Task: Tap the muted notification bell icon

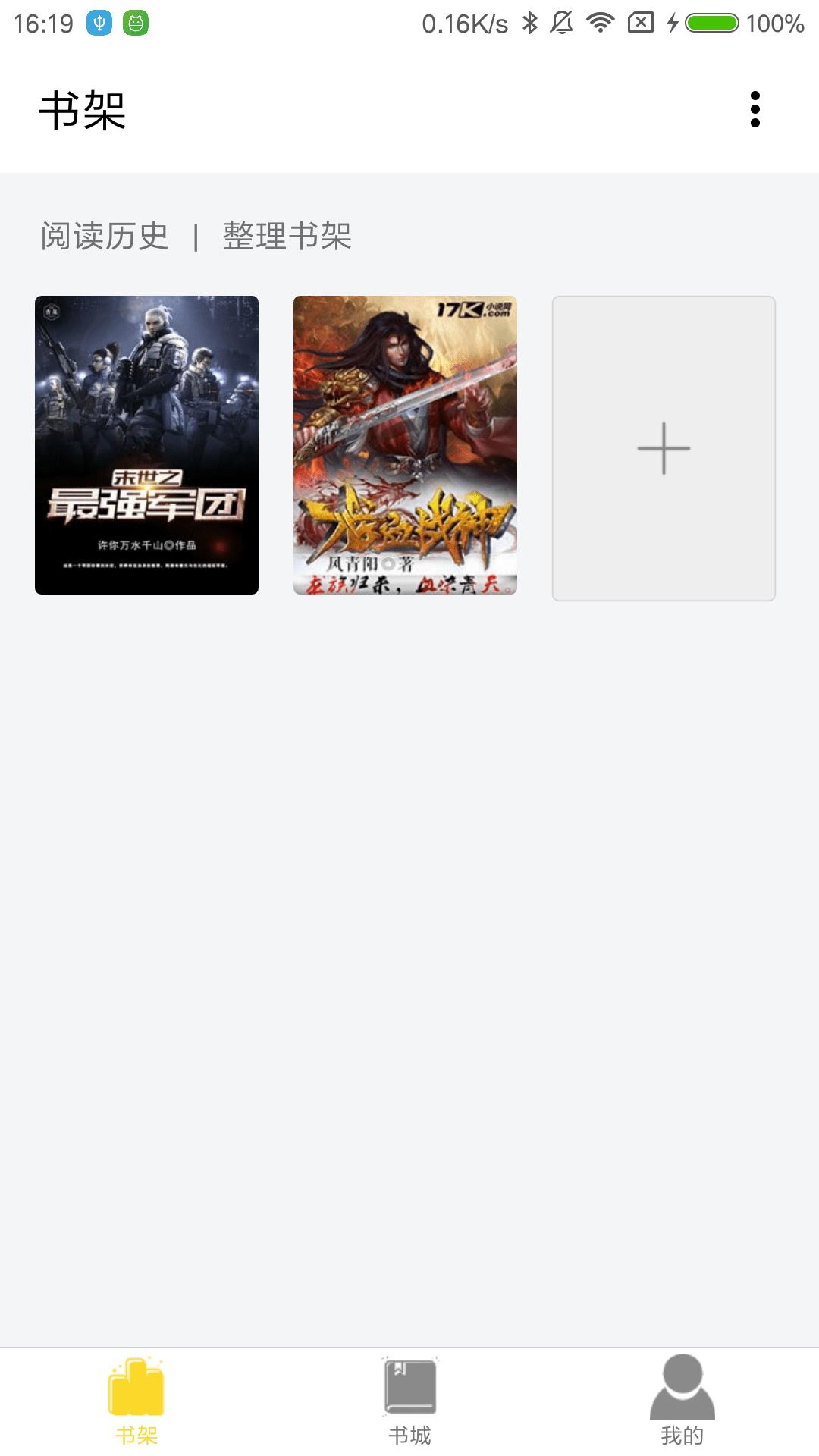Action: pyautogui.click(x=563, y=23)
